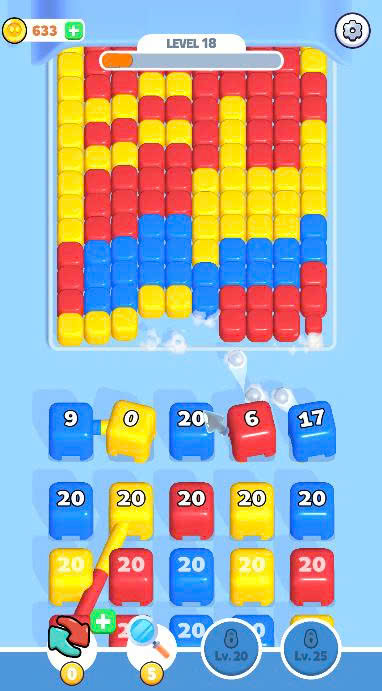Viewport: 382px width, 691px height.
Task: Add more coins with green plus
Action: pos(74,31)
